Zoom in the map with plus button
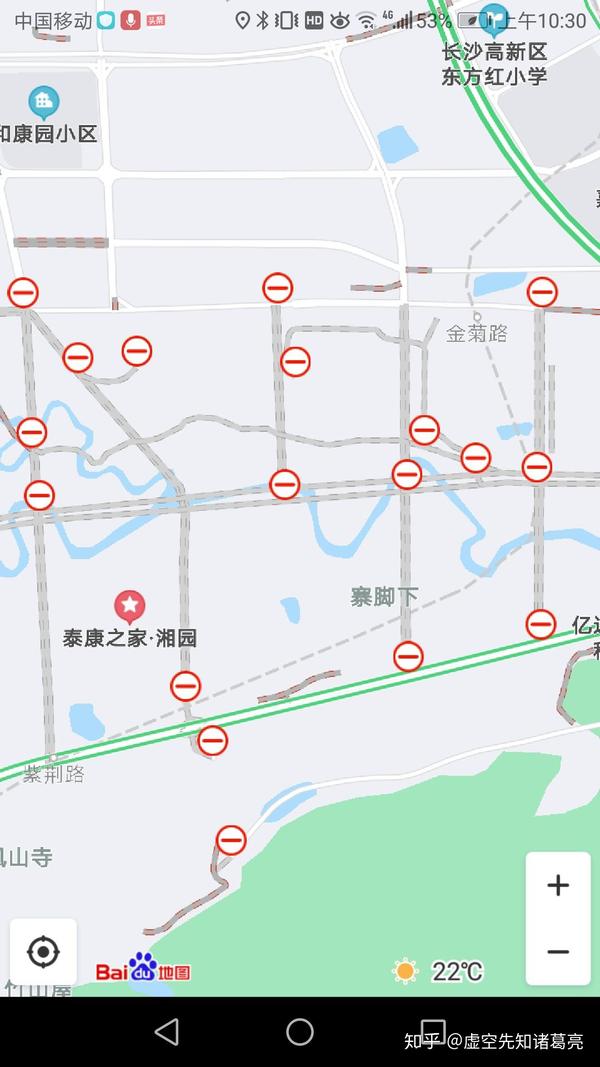600x1067 pixels. tap(558, 885)
